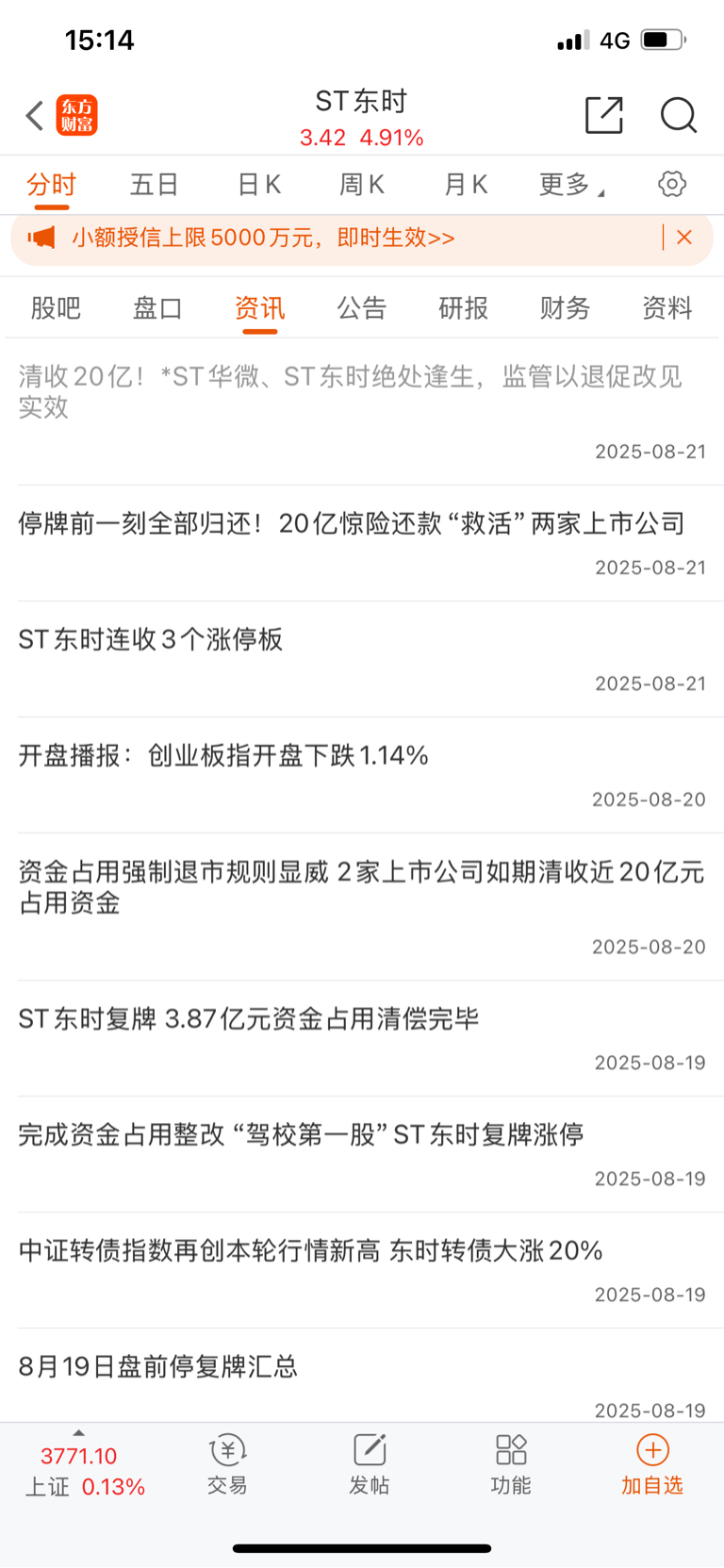Open the 小额授信上限5000万元 banner
Image resolution: width=724 pixels, height=1568 pixels.
[x=264, y=238]
